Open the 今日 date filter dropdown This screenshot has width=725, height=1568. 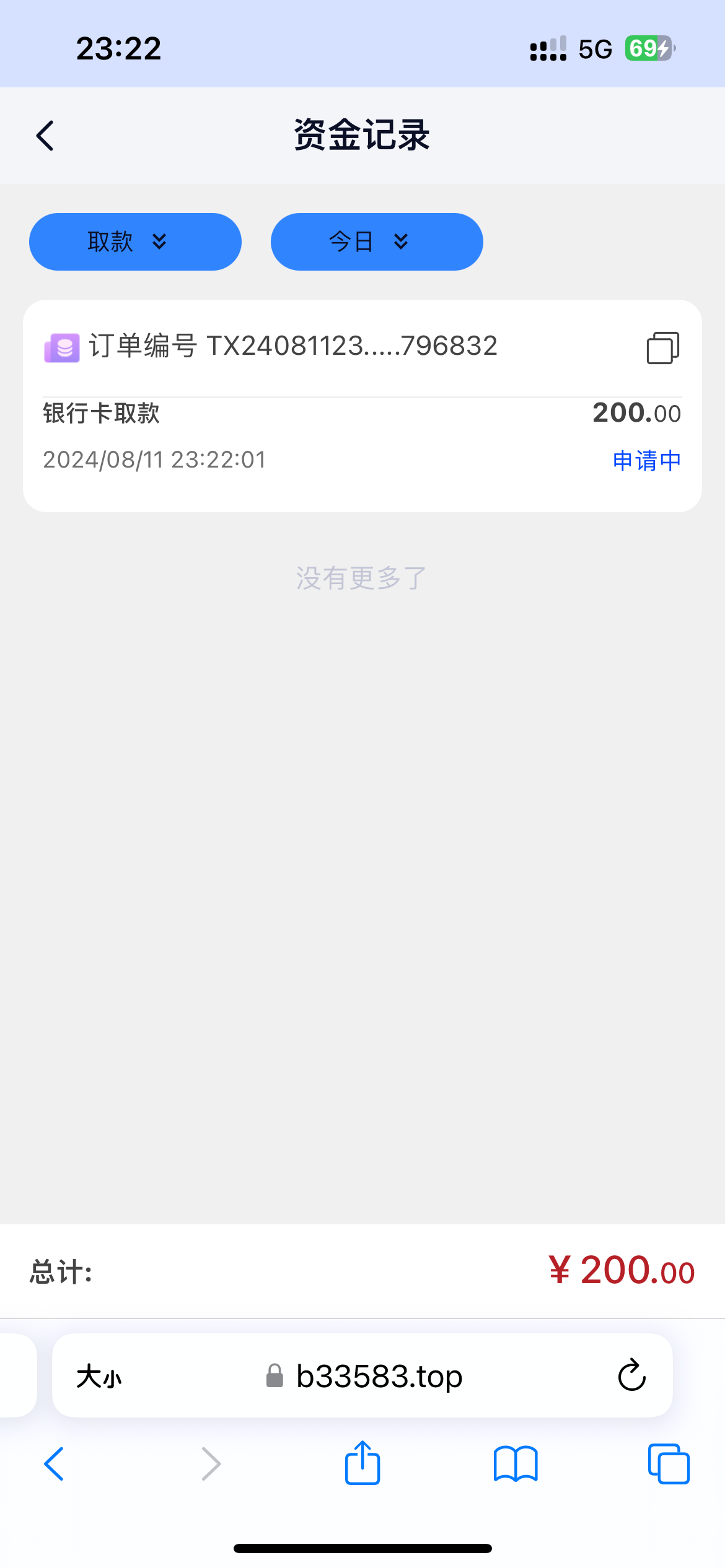pos(377,242)
